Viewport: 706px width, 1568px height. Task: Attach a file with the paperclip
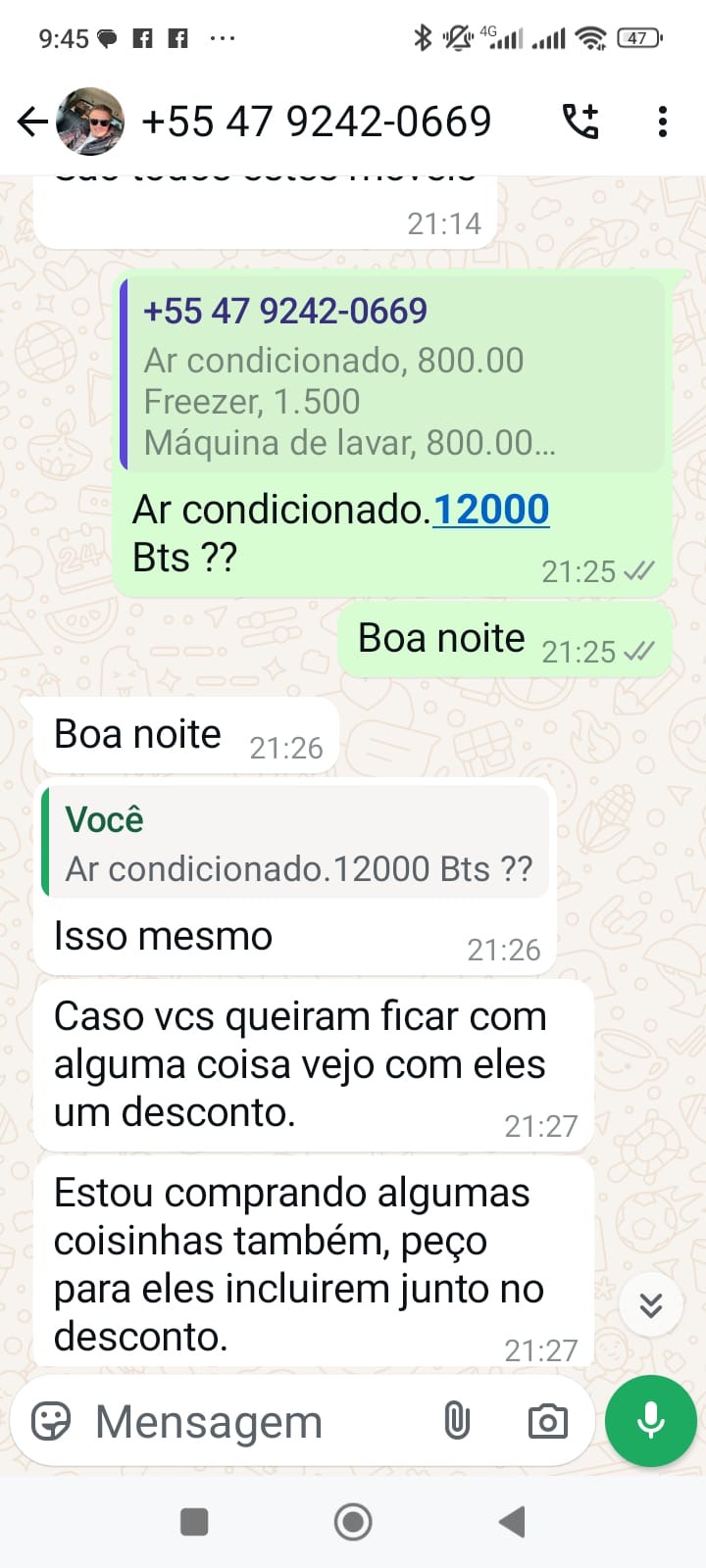[457, 1421]
